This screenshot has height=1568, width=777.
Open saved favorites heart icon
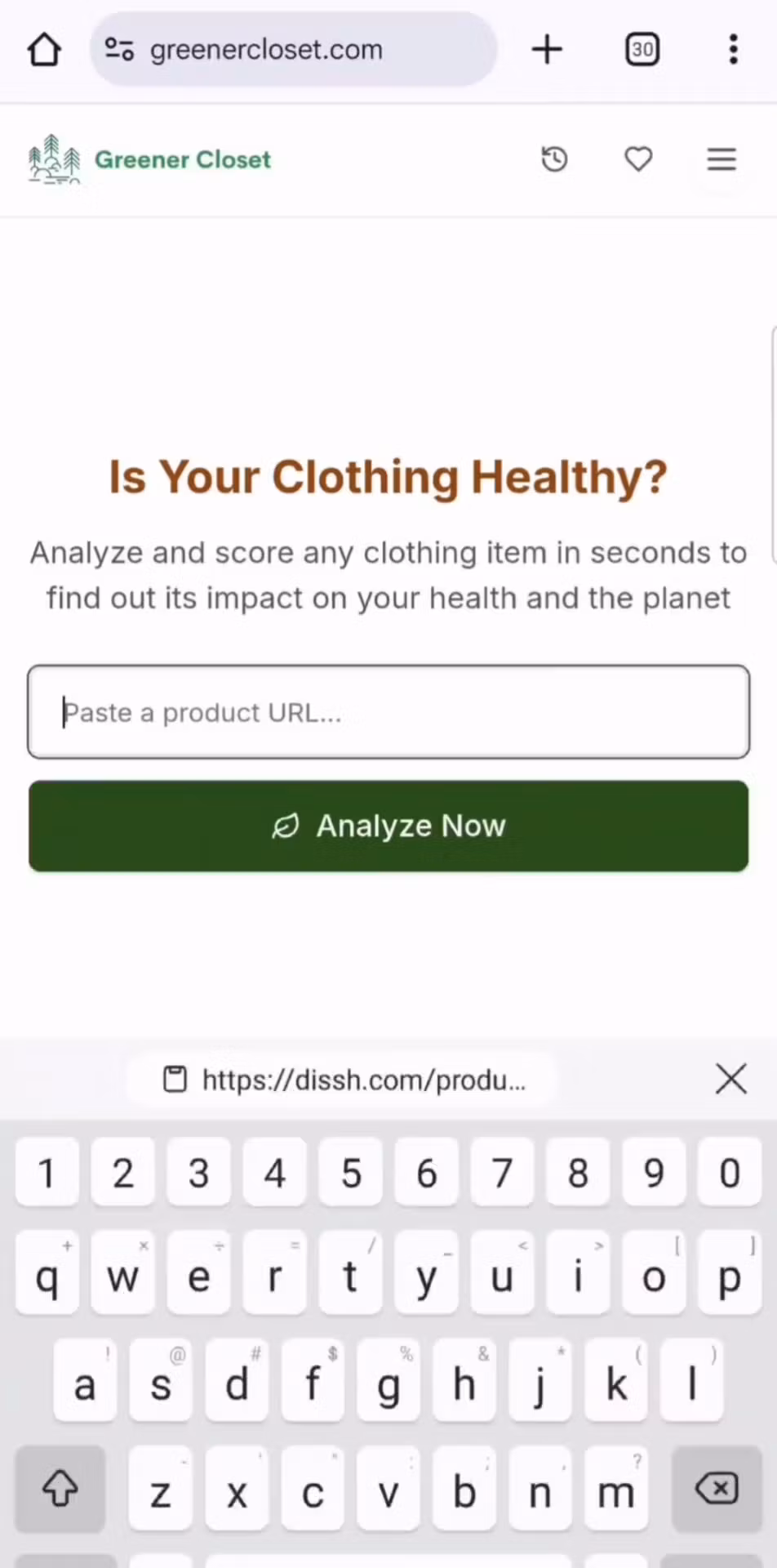pyautogui.click(x=638, y=159)
